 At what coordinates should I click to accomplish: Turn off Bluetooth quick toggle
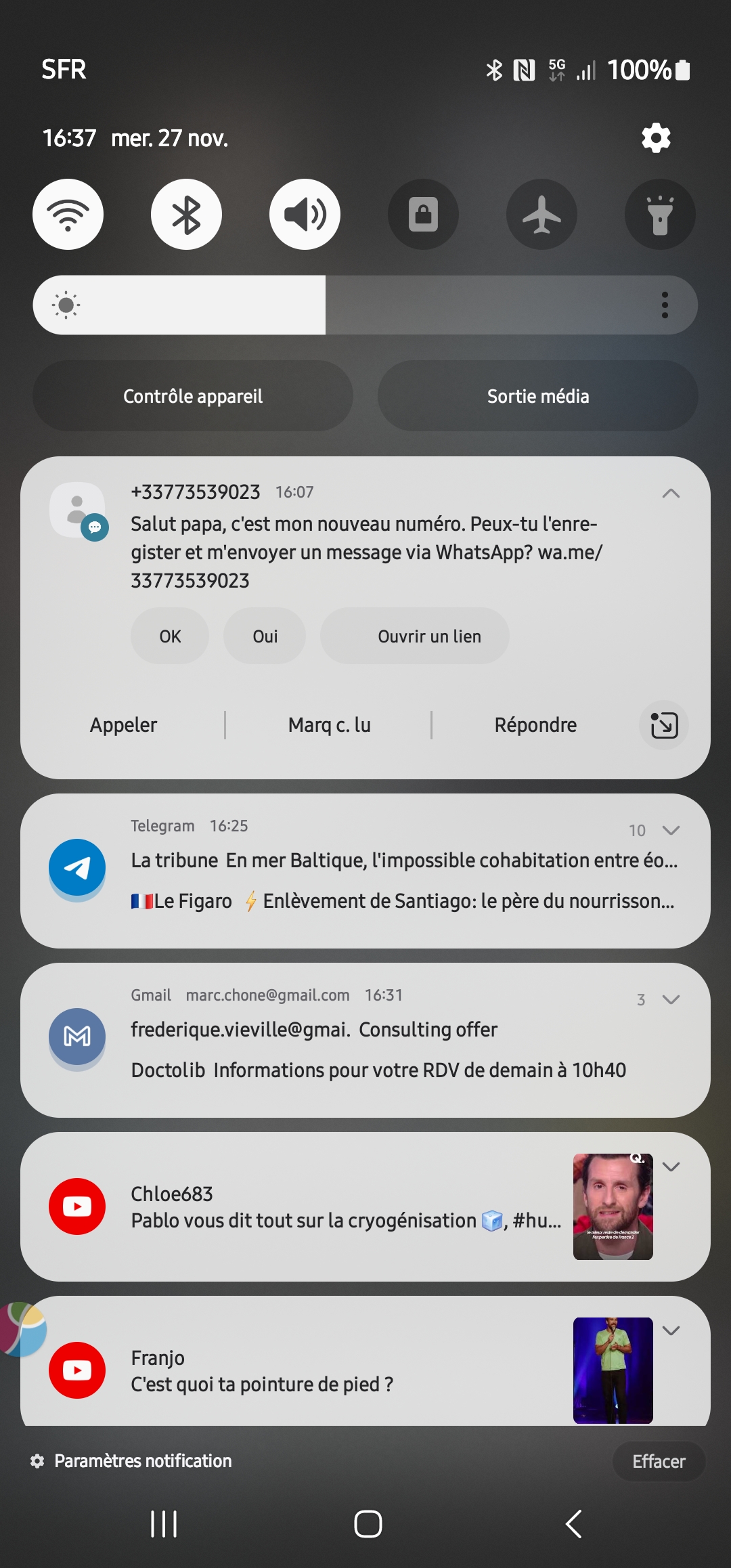[x=186, y=214]
